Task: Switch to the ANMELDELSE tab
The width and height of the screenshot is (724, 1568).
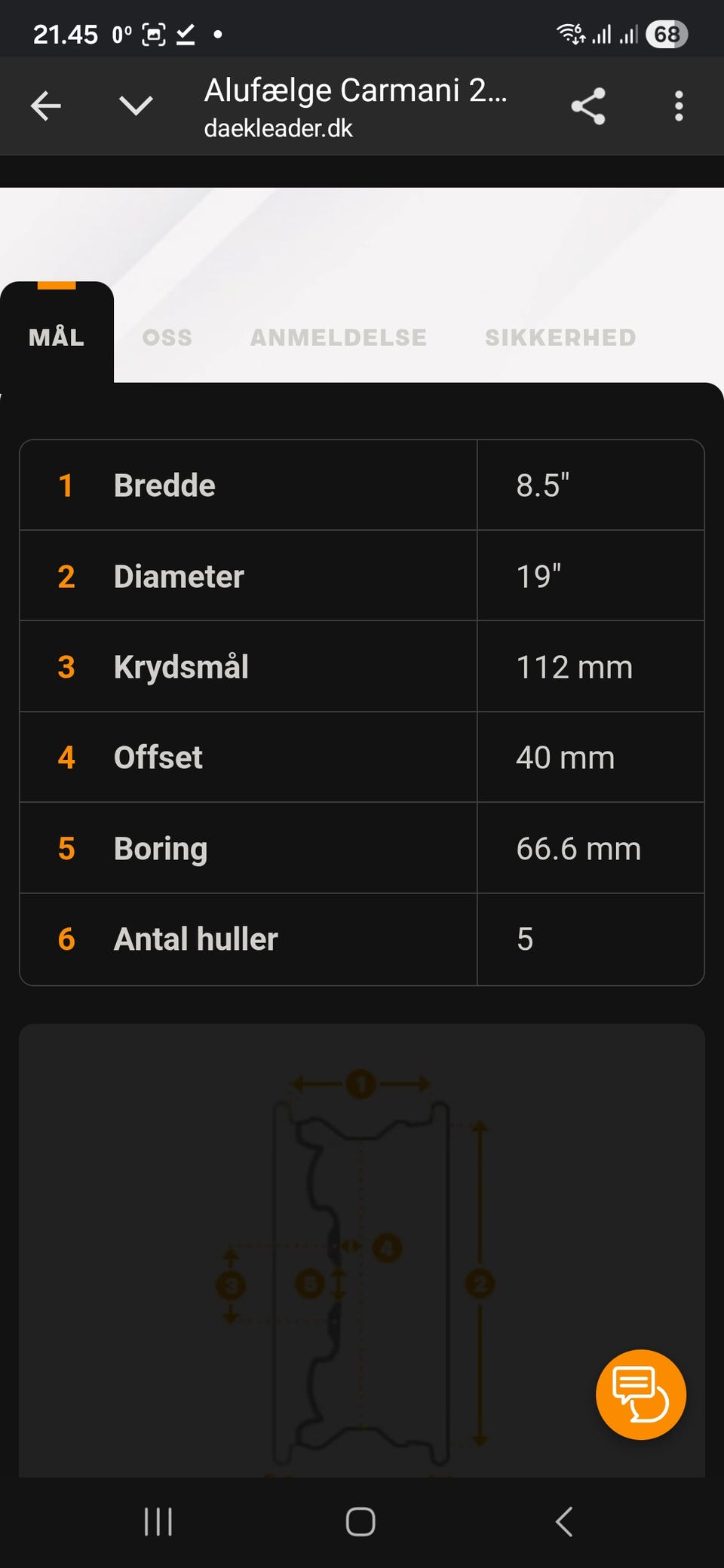Action: [339, 337]
